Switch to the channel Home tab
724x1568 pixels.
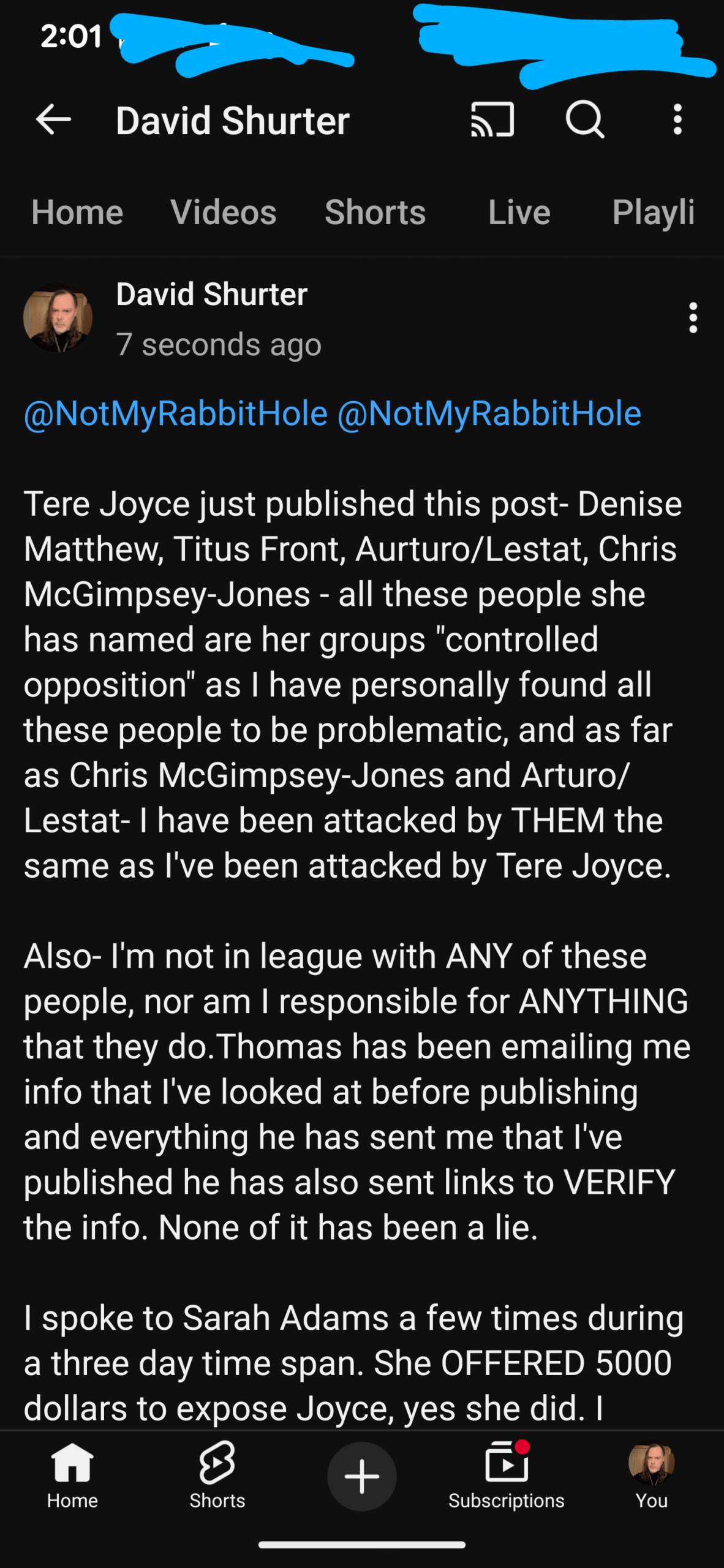(x=77, y=213)
